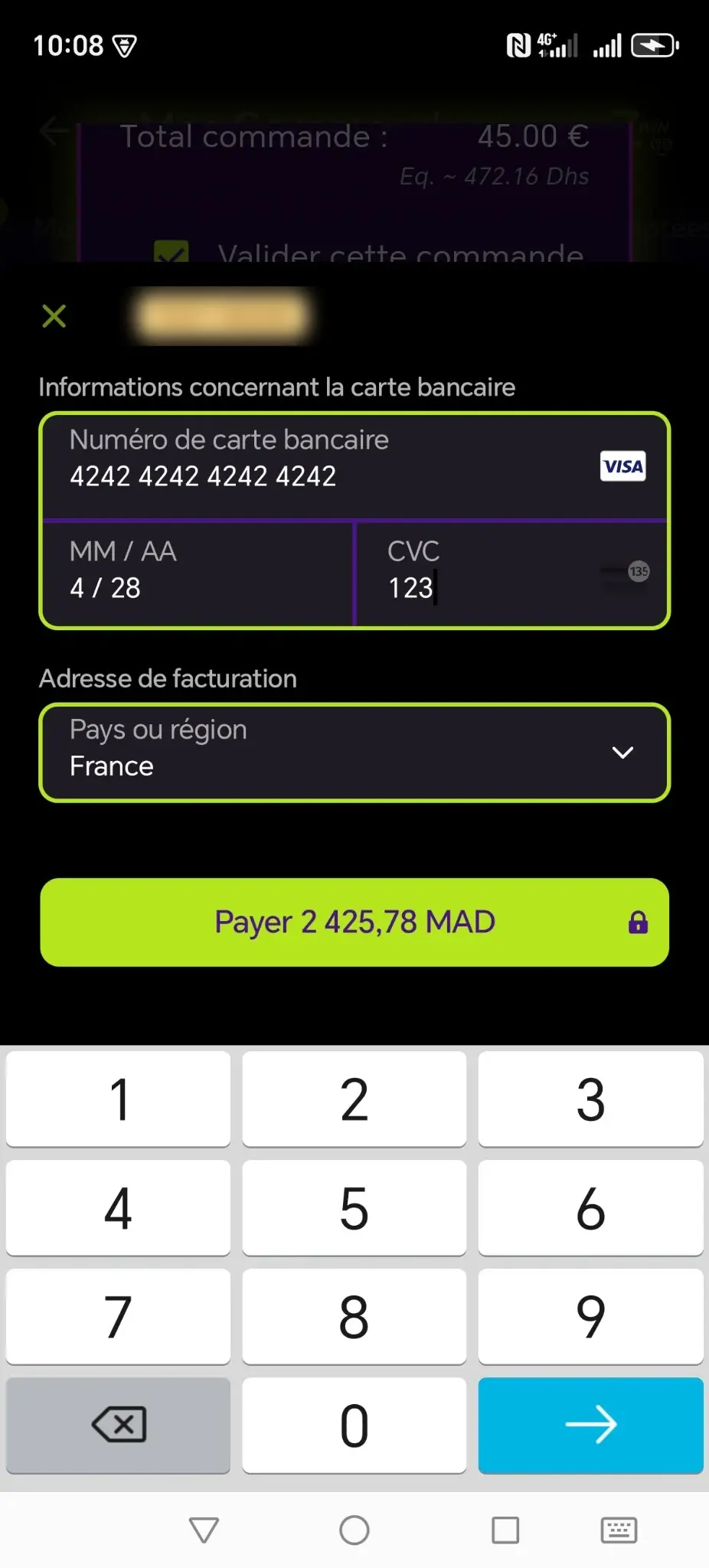Click the back arrow near Total commande
The height and width of the screenshot is (1568, 709).
click(x=52, y=130)
